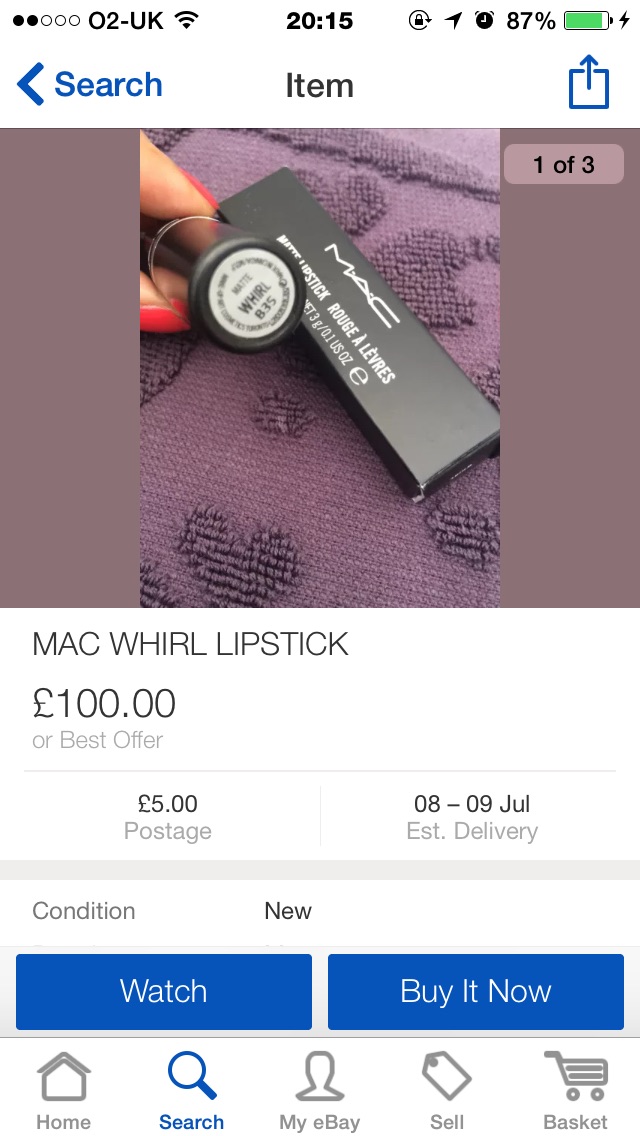The image size is (640, 1136).
Task: Share this item listing
Action: coord(588,84)
